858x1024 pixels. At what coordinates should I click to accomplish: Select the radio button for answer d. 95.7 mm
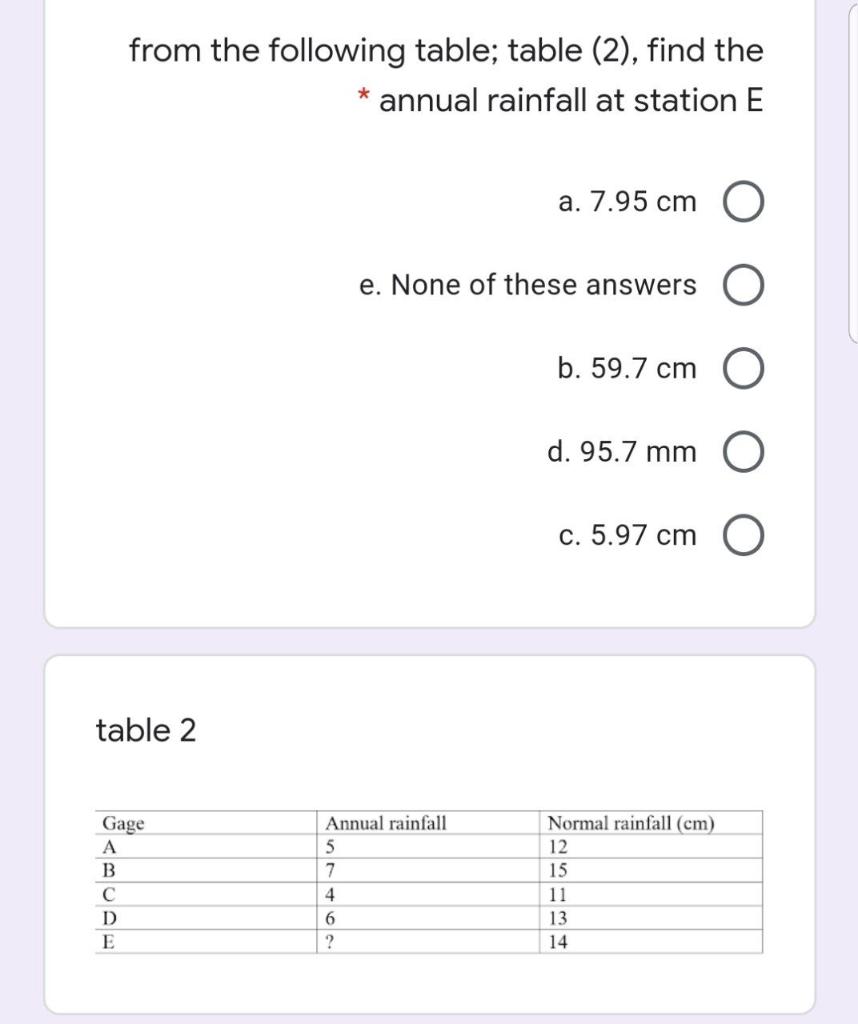(x=743, y=451)
